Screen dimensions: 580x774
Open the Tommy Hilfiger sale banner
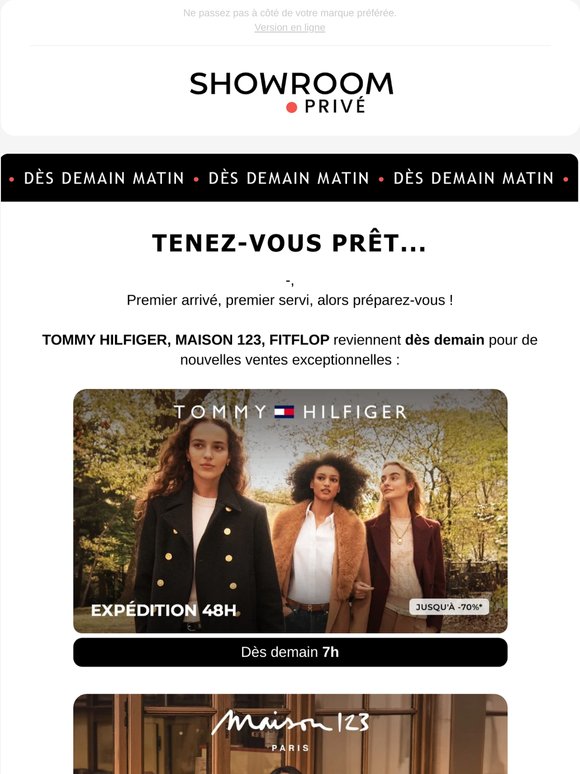[290, 511]
